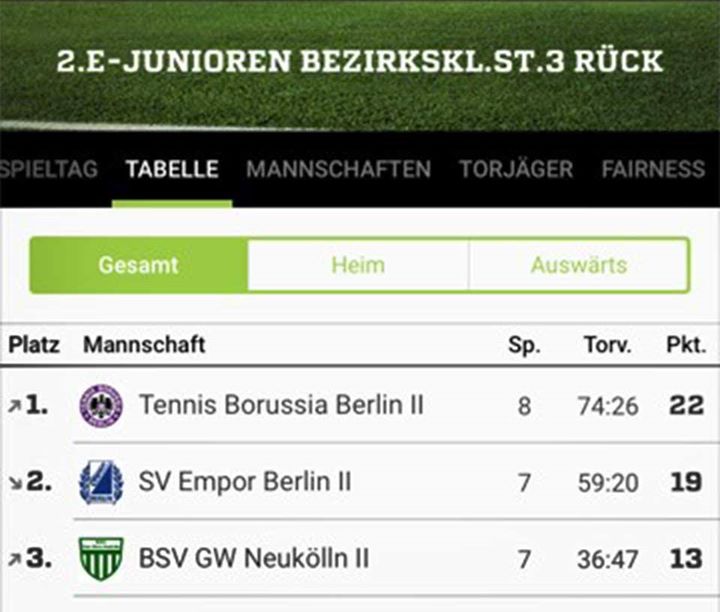This screenshot has width=720, height=612.
Task: Select the Gesamt table view
Action: 138,265
